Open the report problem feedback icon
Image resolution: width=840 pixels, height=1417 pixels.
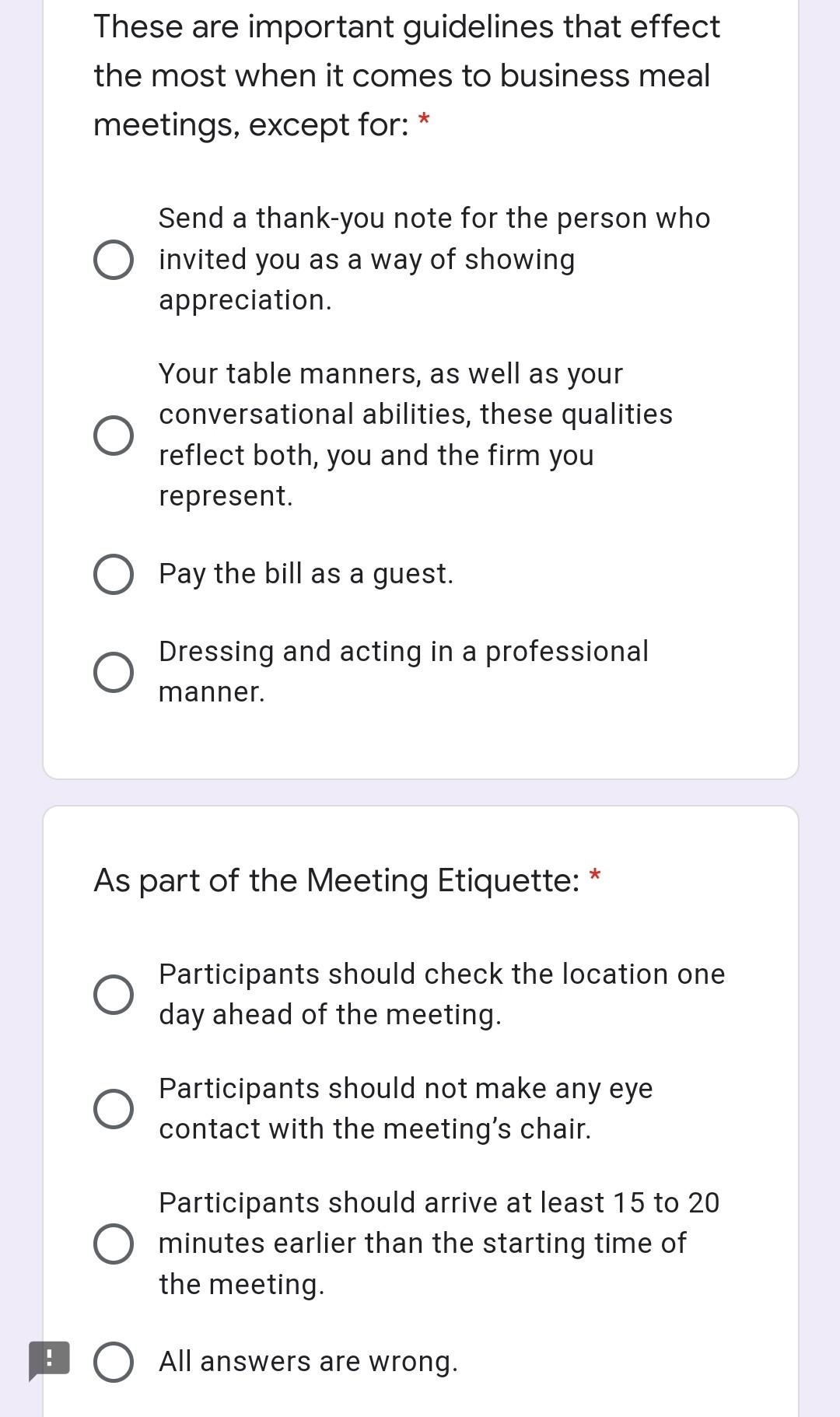coord(48,1359)
